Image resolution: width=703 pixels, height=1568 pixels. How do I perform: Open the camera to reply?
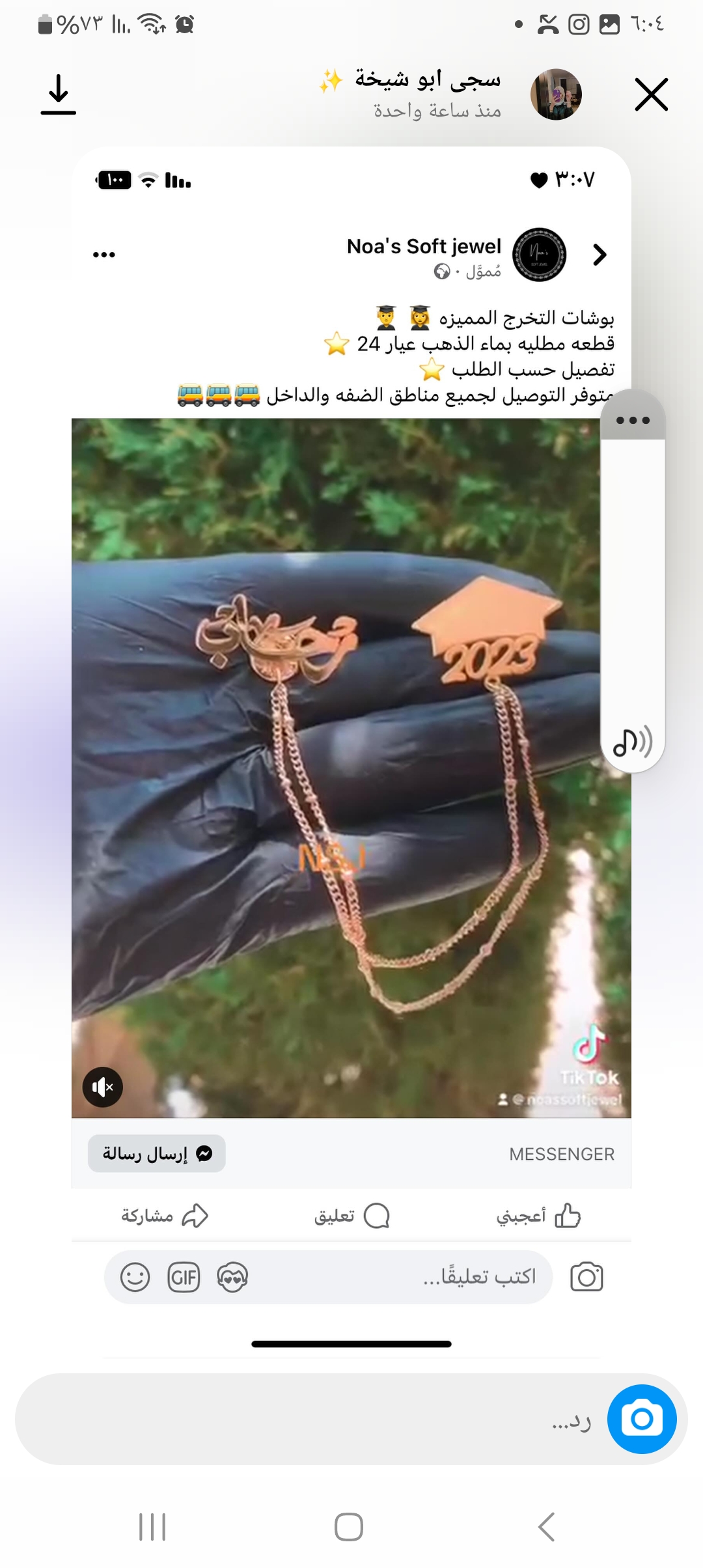coord(642,1419)
